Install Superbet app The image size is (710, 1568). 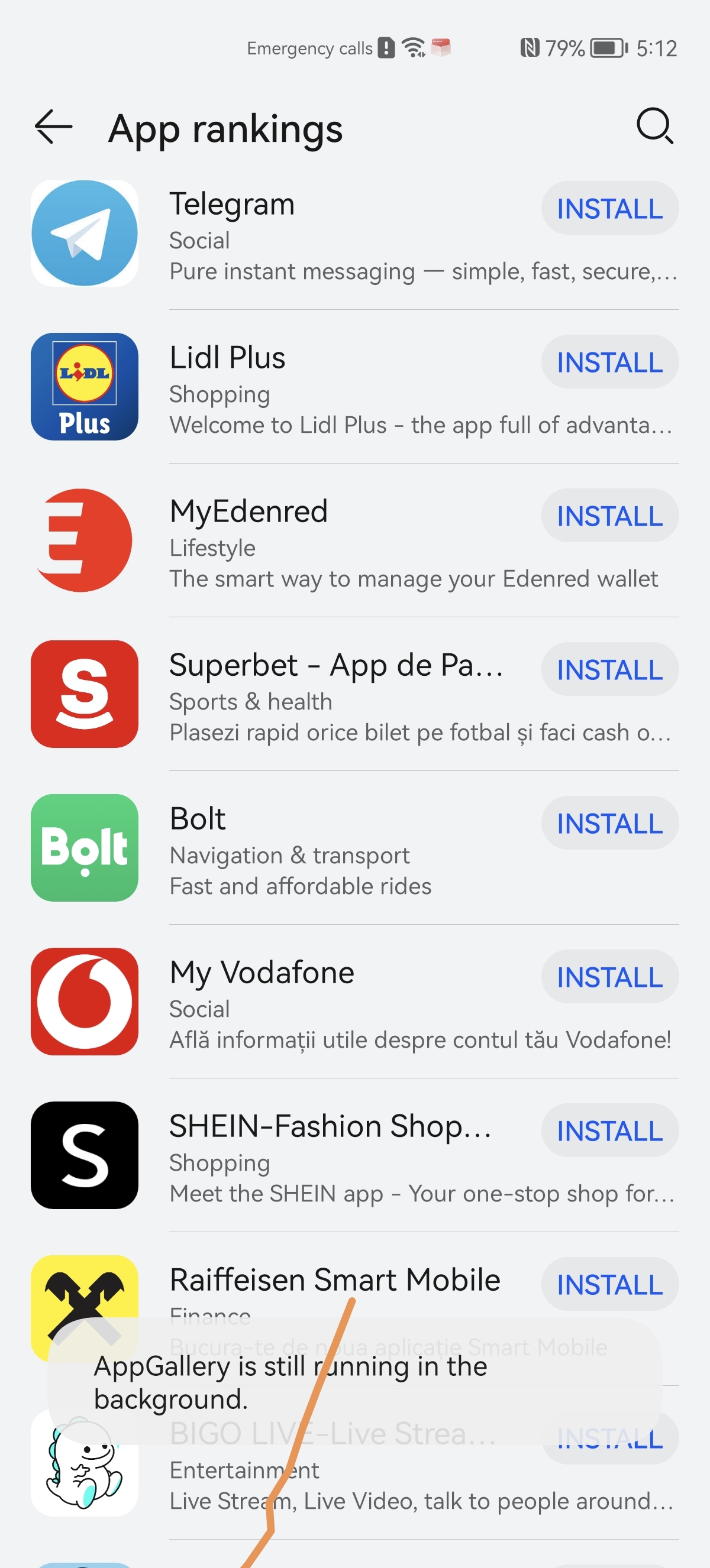(609, 669)
